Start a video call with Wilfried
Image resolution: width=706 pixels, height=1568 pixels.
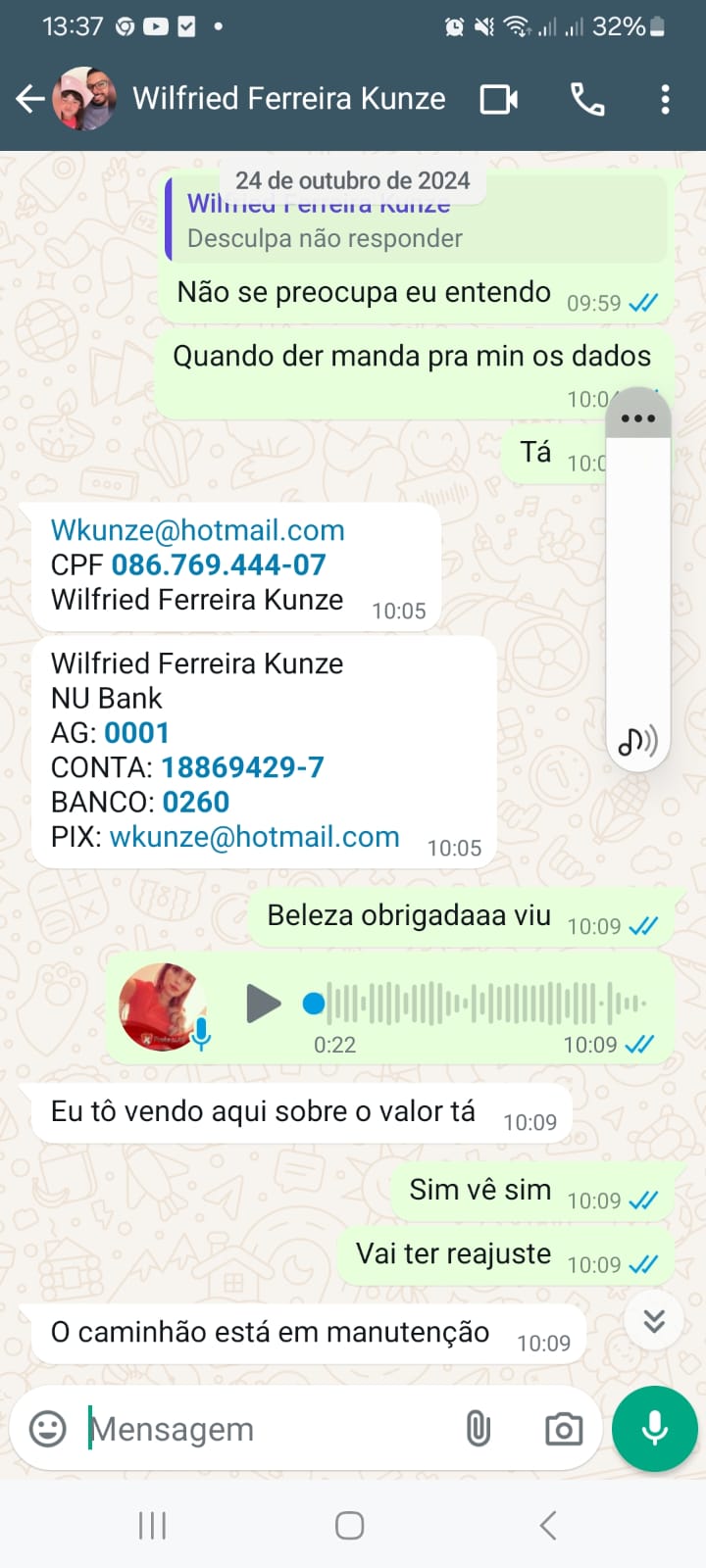pos(498,99)
